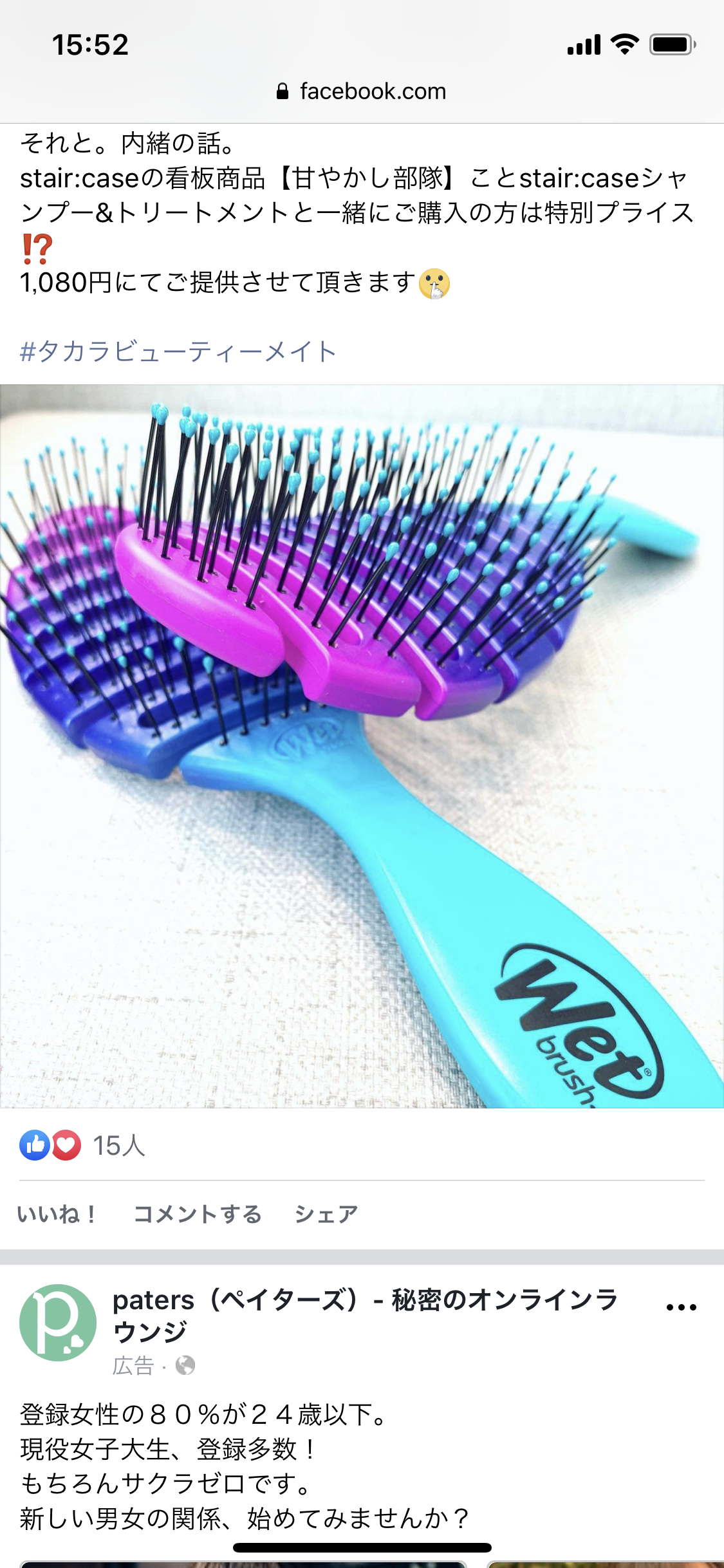Tap the facebook.com address bar
Viewport: 724px width, 1568px height.
pyautogui.click(x=362, y=91)
